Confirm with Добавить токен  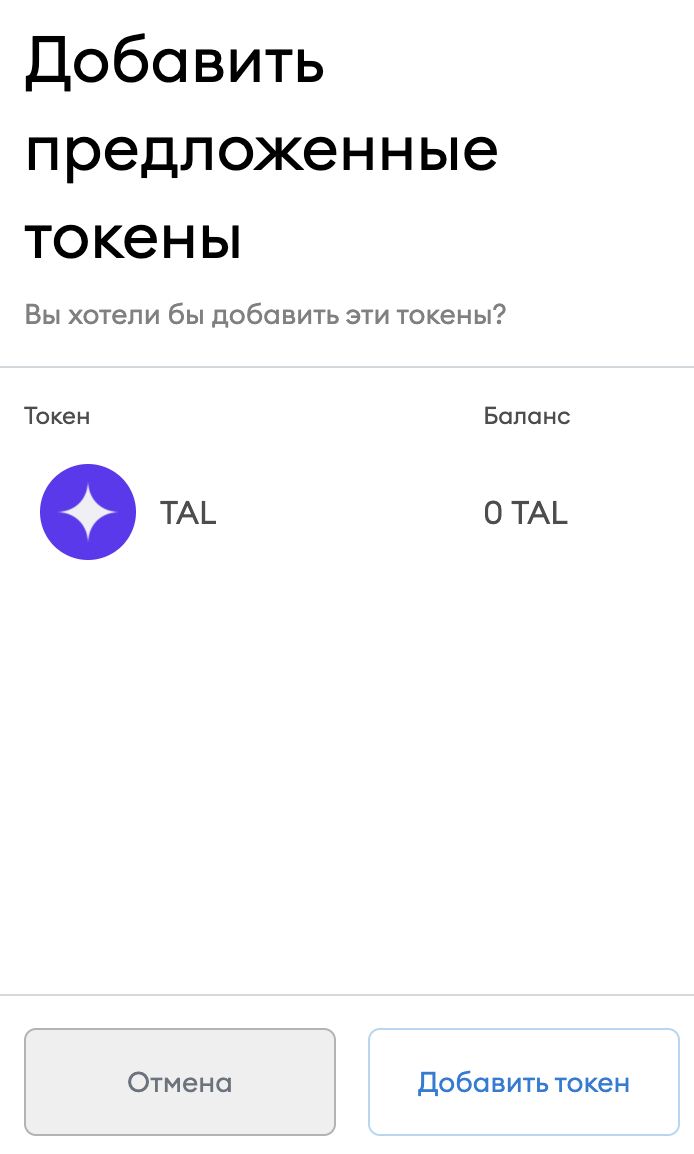click(523, 1082)
